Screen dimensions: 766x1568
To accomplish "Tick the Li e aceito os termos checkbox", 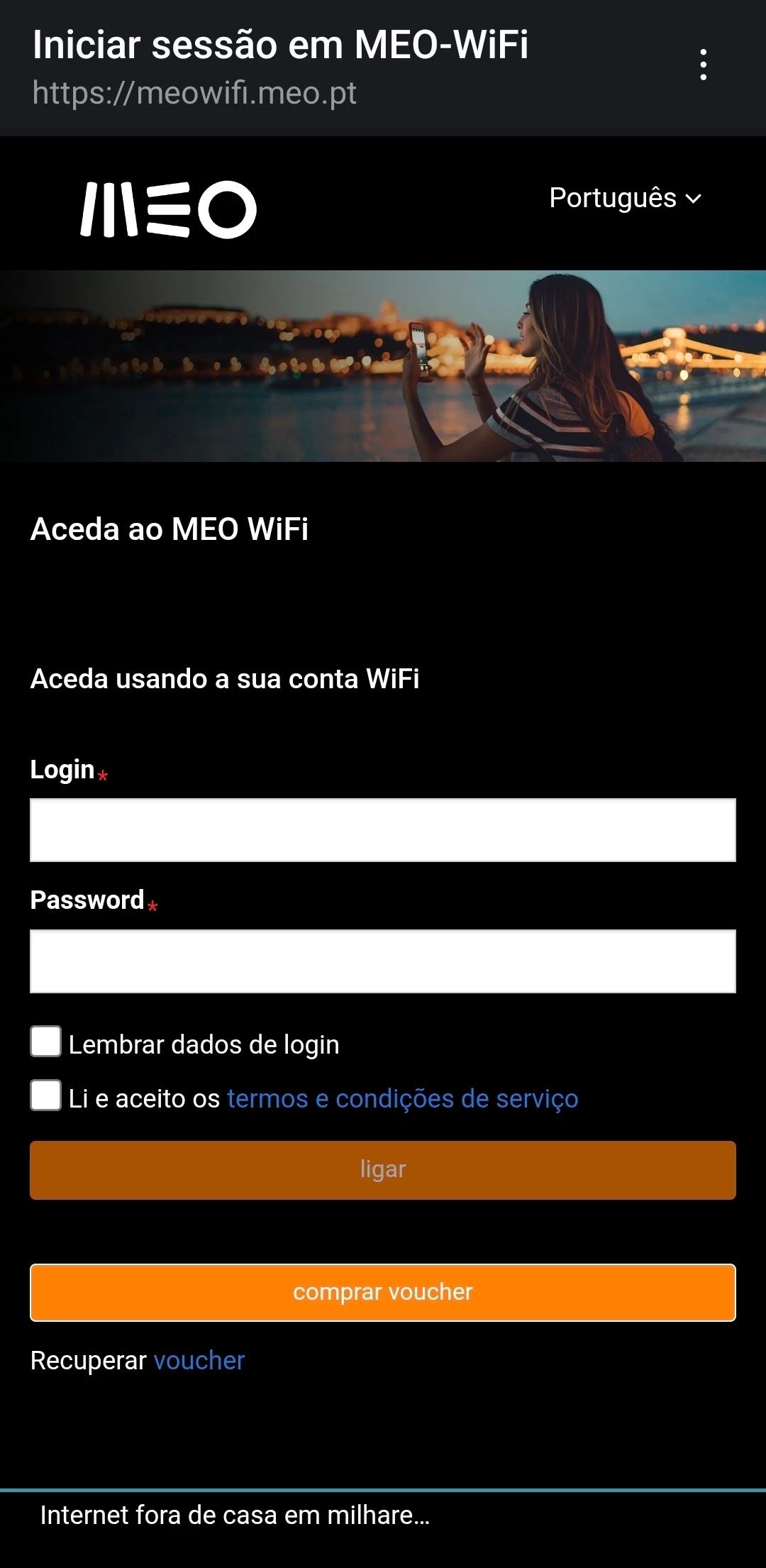I will 46,1095.
